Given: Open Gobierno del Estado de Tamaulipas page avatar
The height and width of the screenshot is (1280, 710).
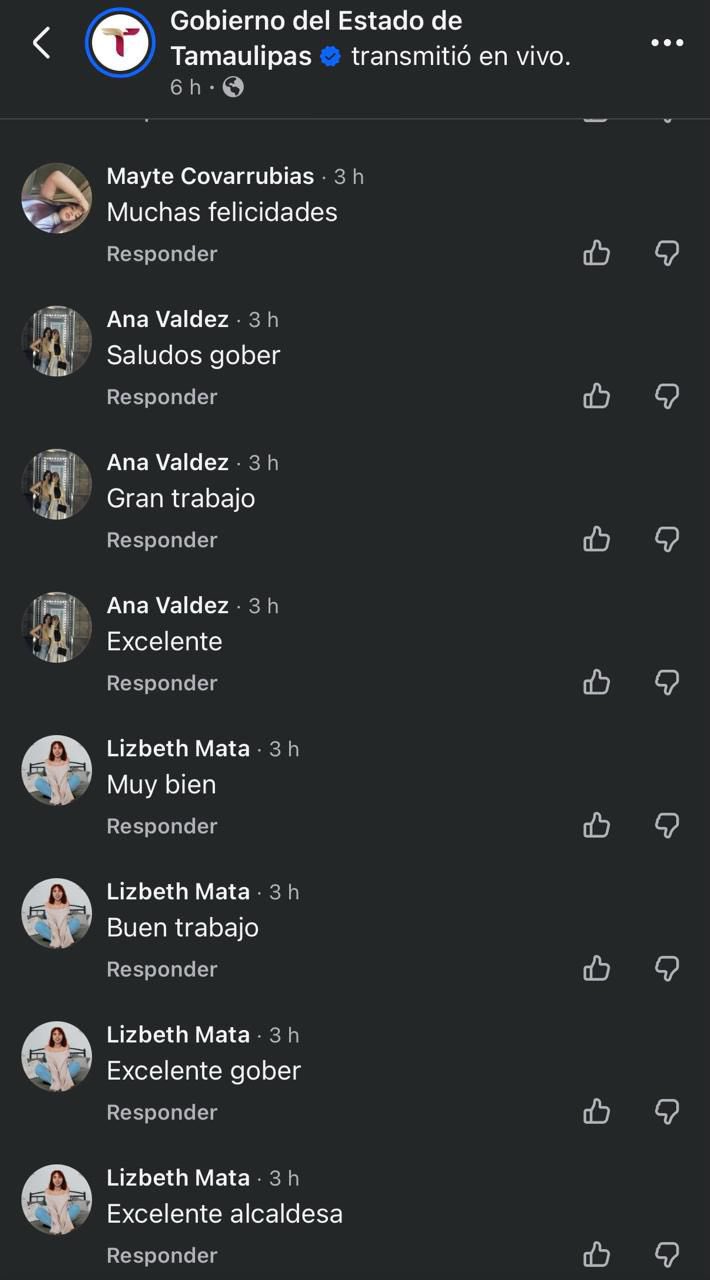Looking at the screenshot, I should 120,43.
